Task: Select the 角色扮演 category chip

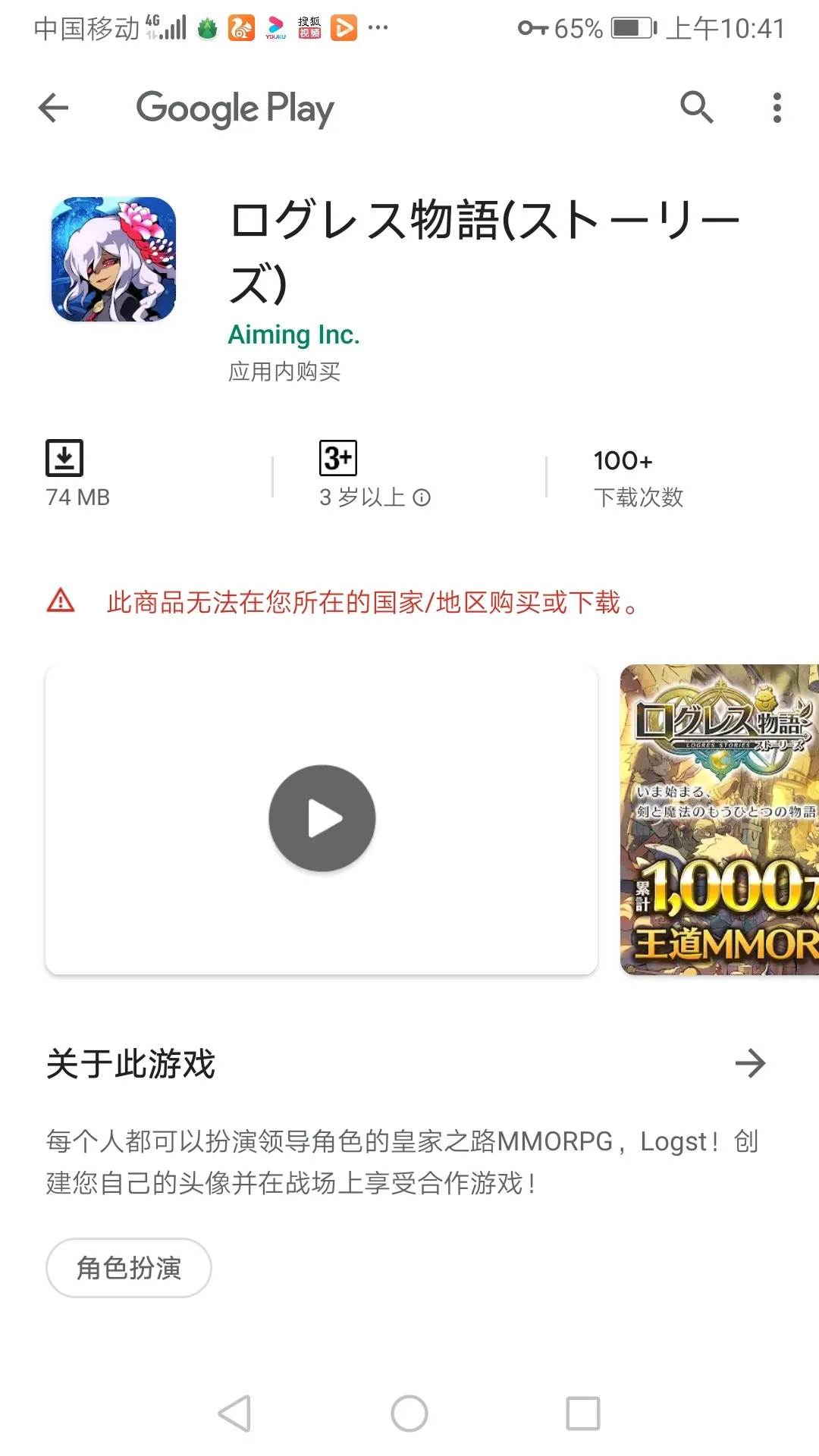Action: click(x=129, y=1268)
